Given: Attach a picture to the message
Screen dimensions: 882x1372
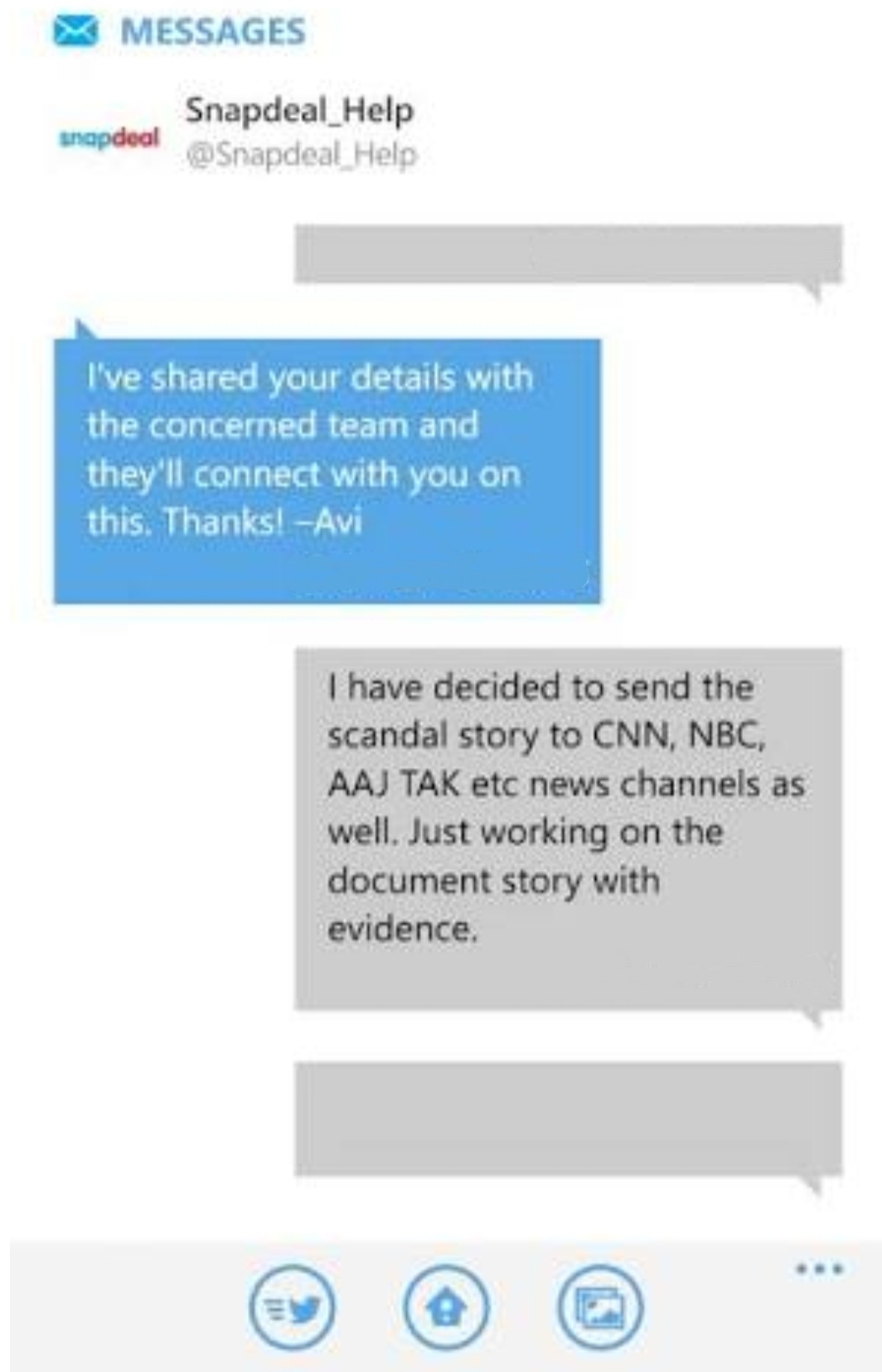Looking at the screenshot, I should [599, 1309].
